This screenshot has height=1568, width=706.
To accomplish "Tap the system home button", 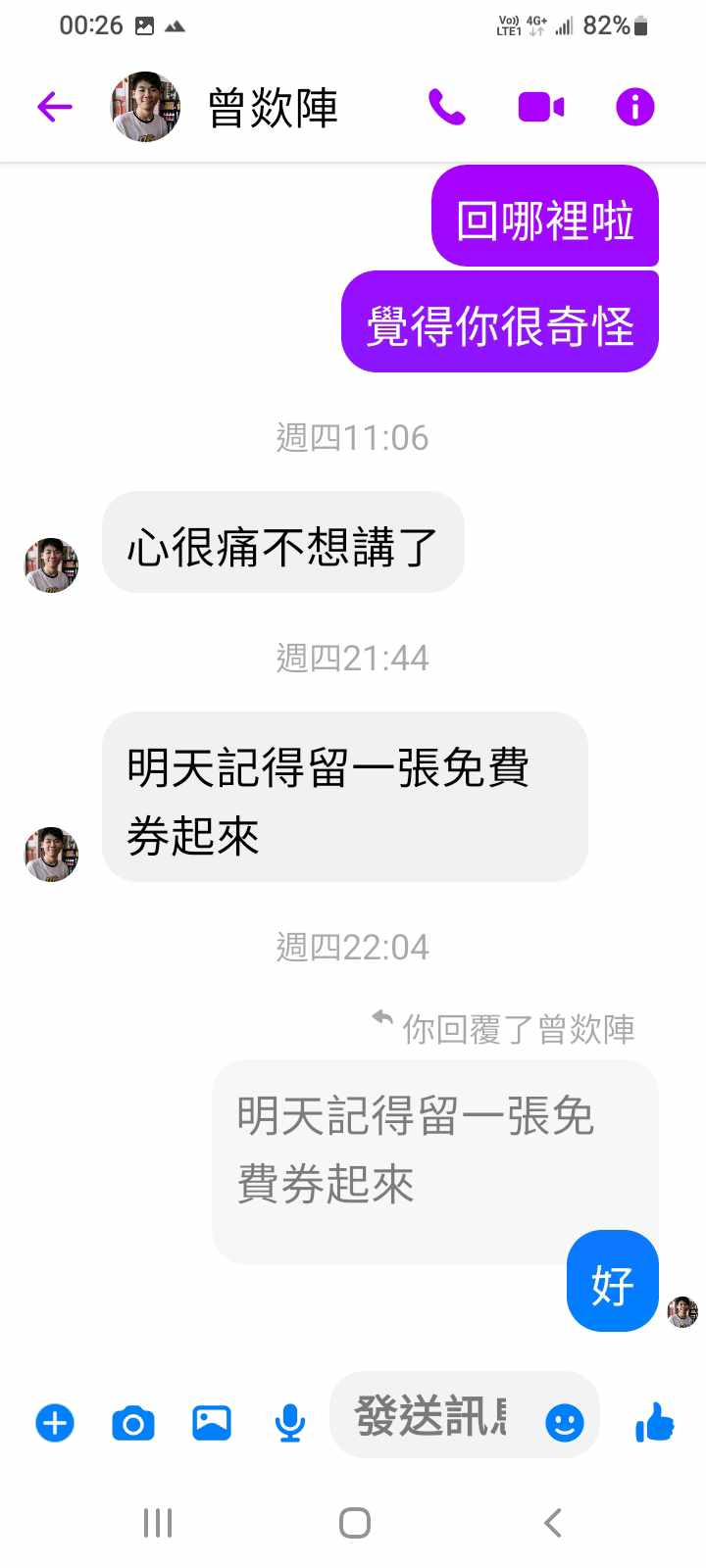I will (354, 1523).
